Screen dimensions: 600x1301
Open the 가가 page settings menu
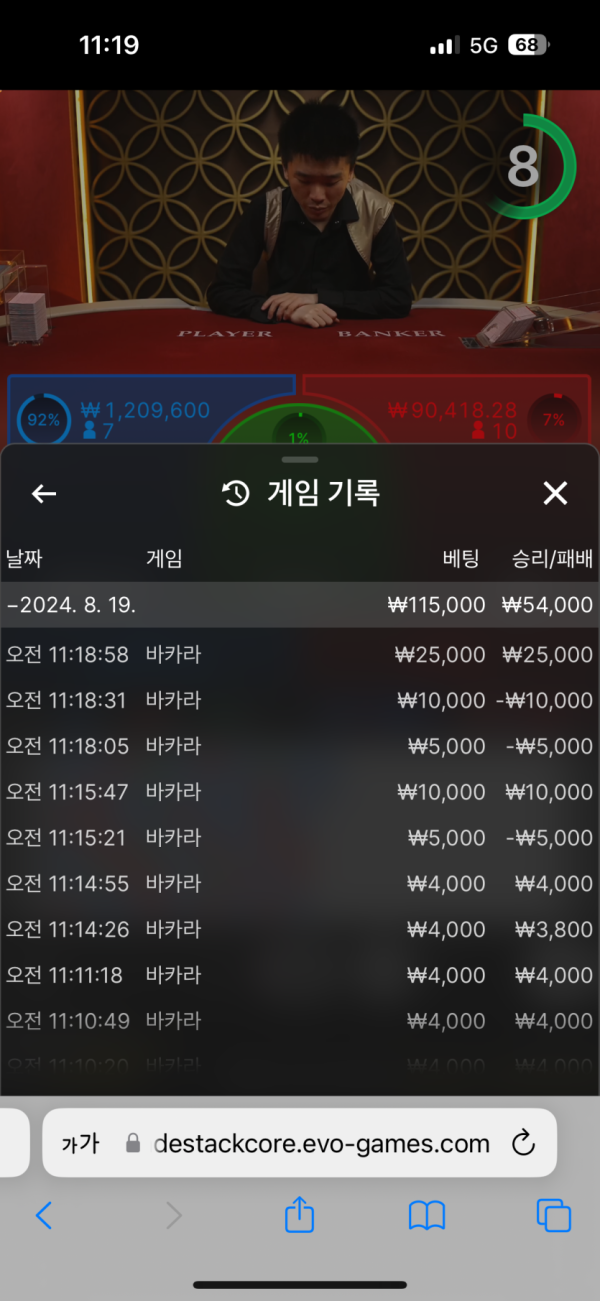tap(80, 1143)
